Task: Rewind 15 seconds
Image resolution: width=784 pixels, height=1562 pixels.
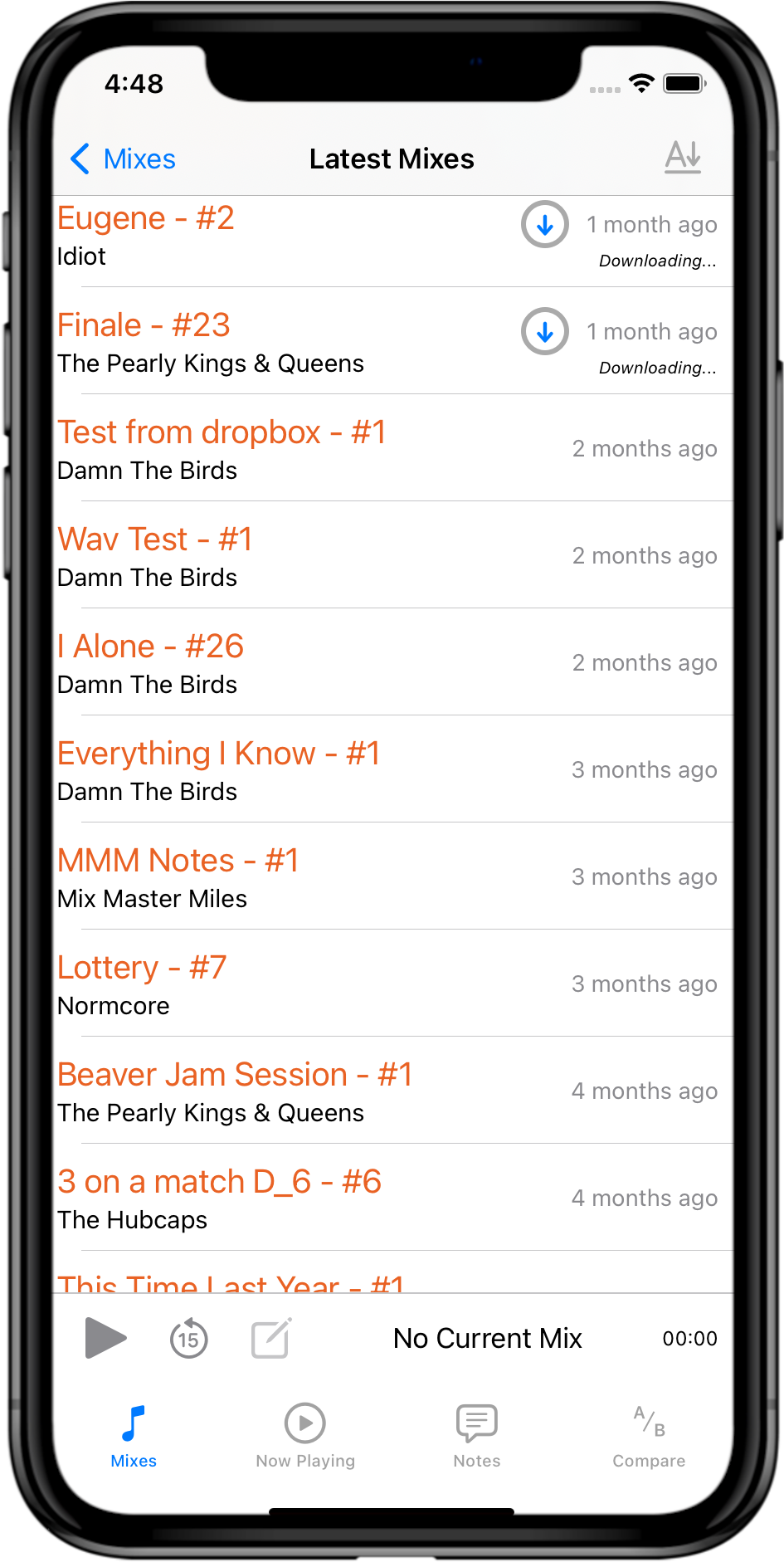Action: [x=188, y=1338]
